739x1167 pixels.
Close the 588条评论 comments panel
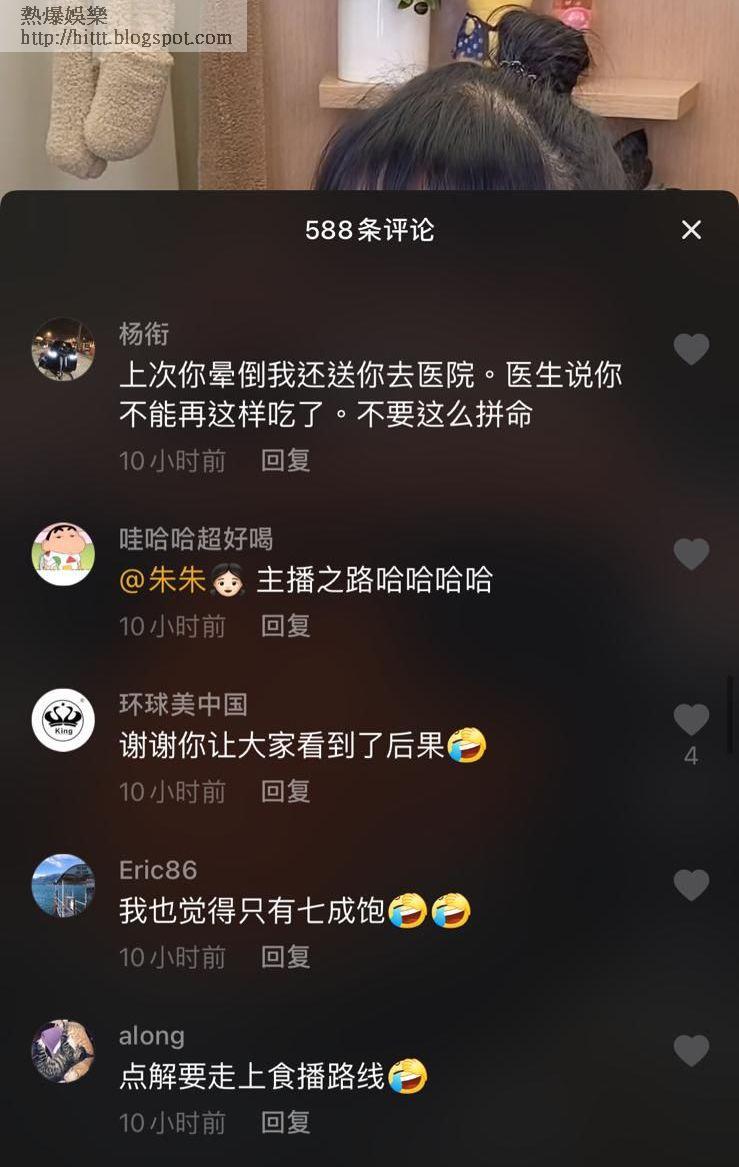[691, 230]
